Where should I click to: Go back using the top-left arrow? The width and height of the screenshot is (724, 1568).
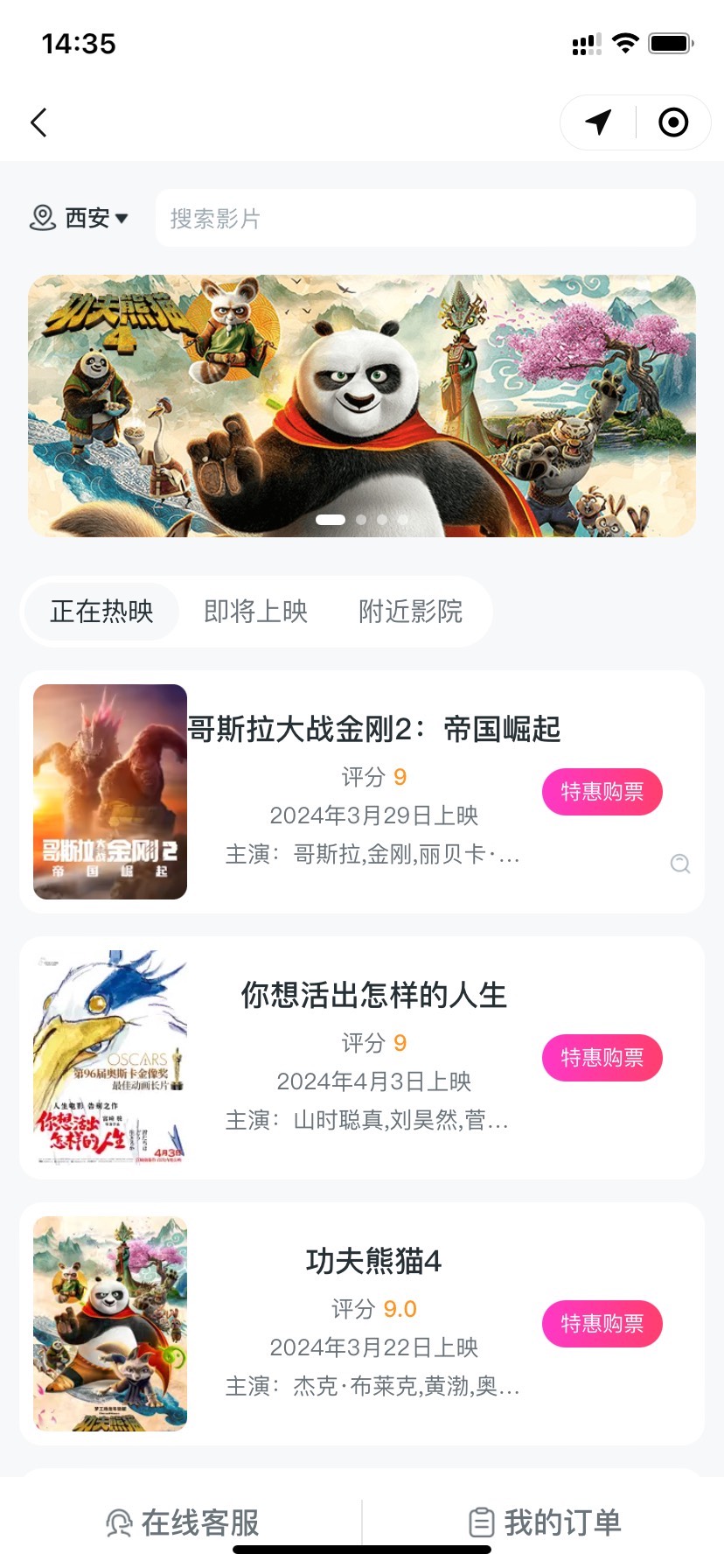38,122
